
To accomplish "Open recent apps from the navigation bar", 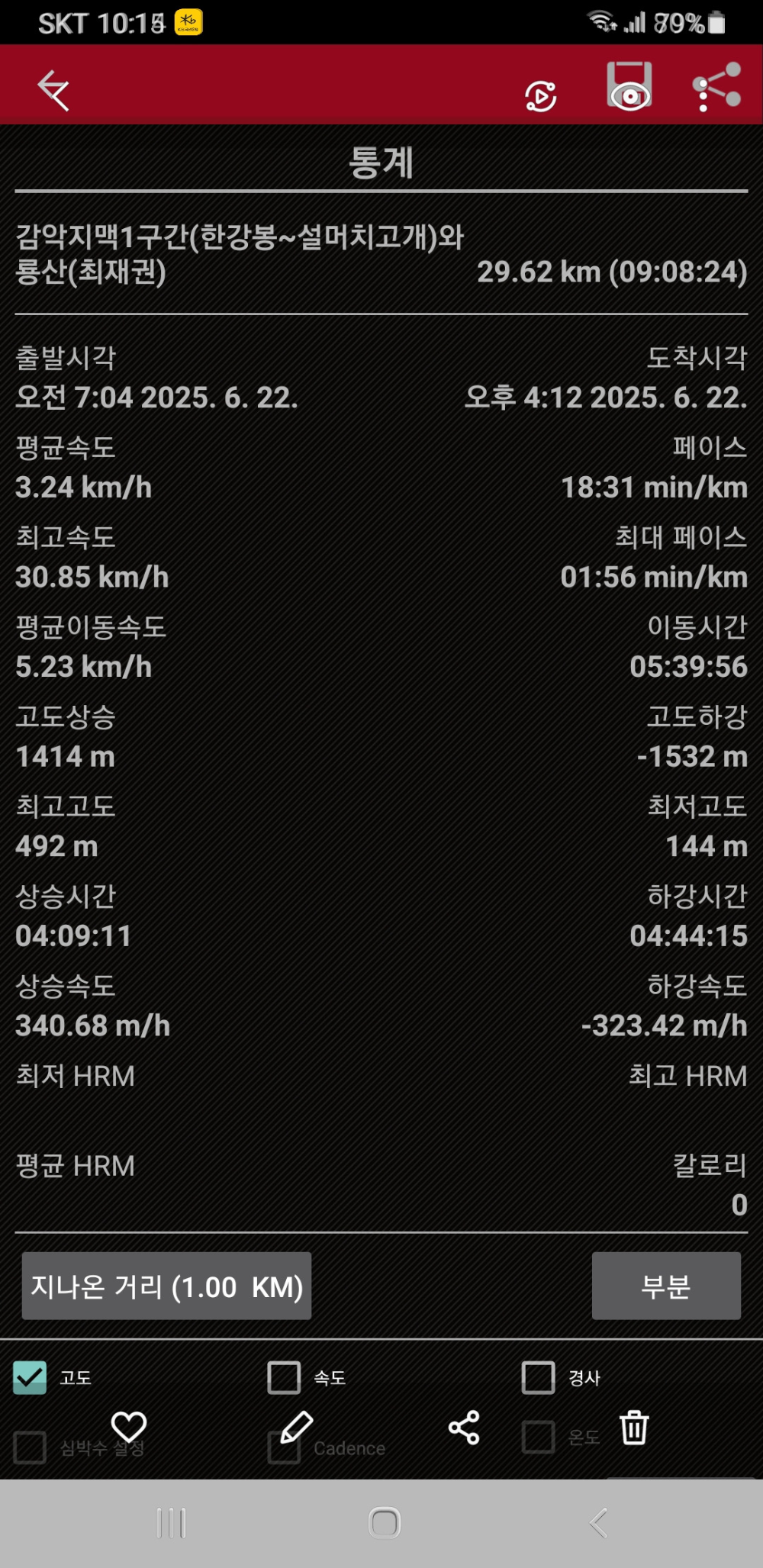I will click(171, 1523).
